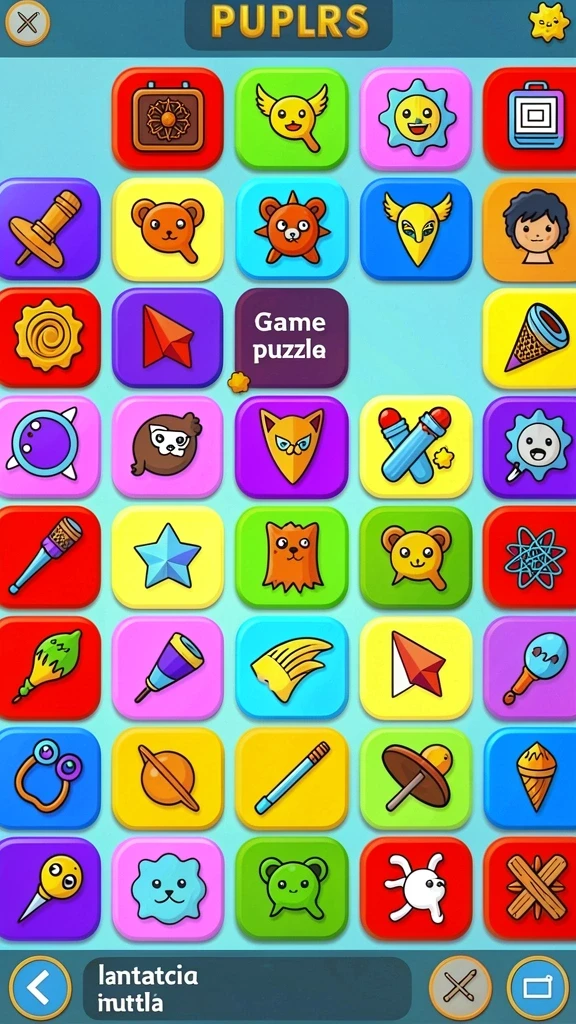Viewport: 576px width, 1024px height.
Task: Tap the yellow star icon in the header
Action: point(549,22)
